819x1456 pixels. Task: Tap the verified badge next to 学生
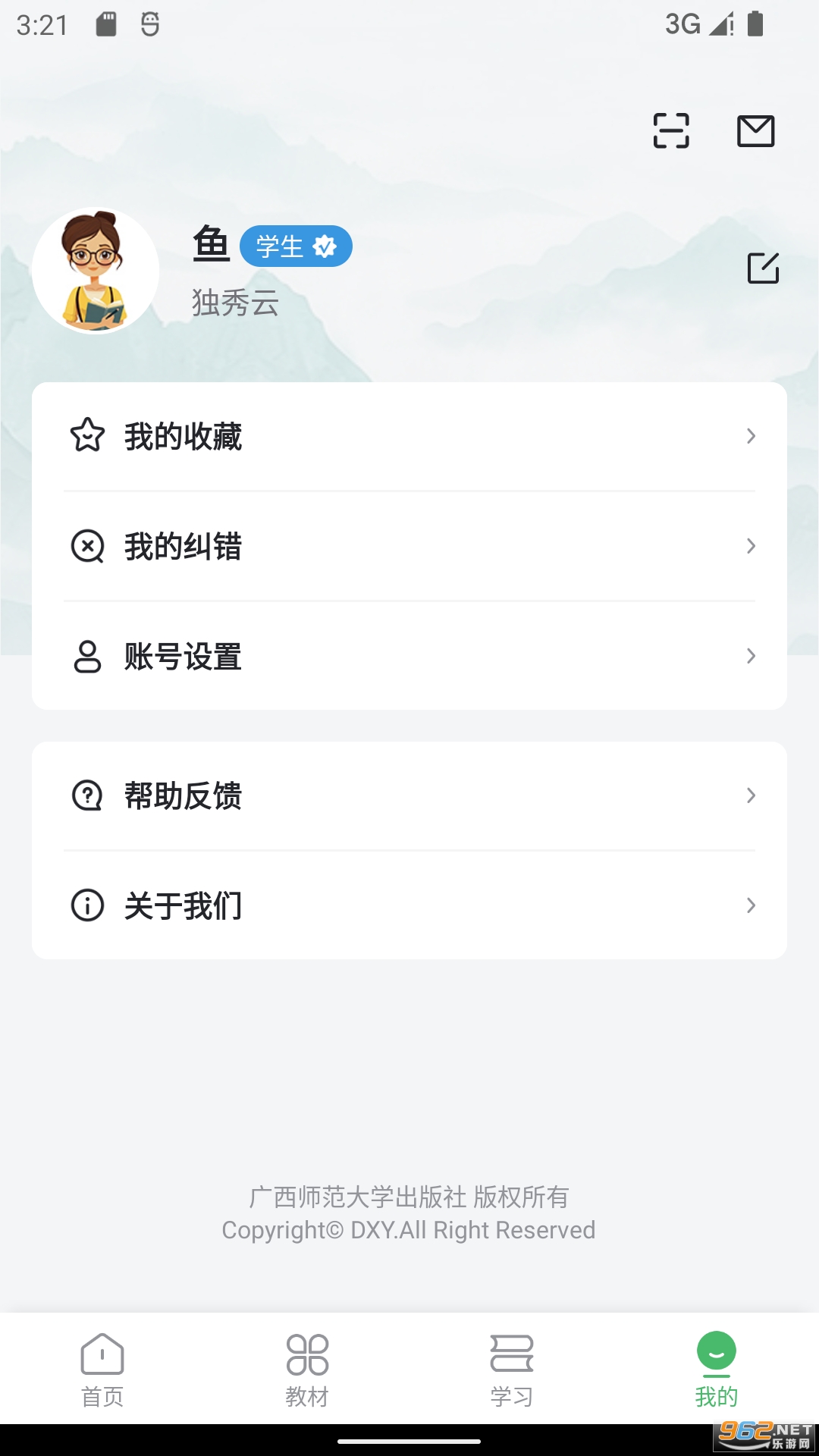[x=325, y=246]
